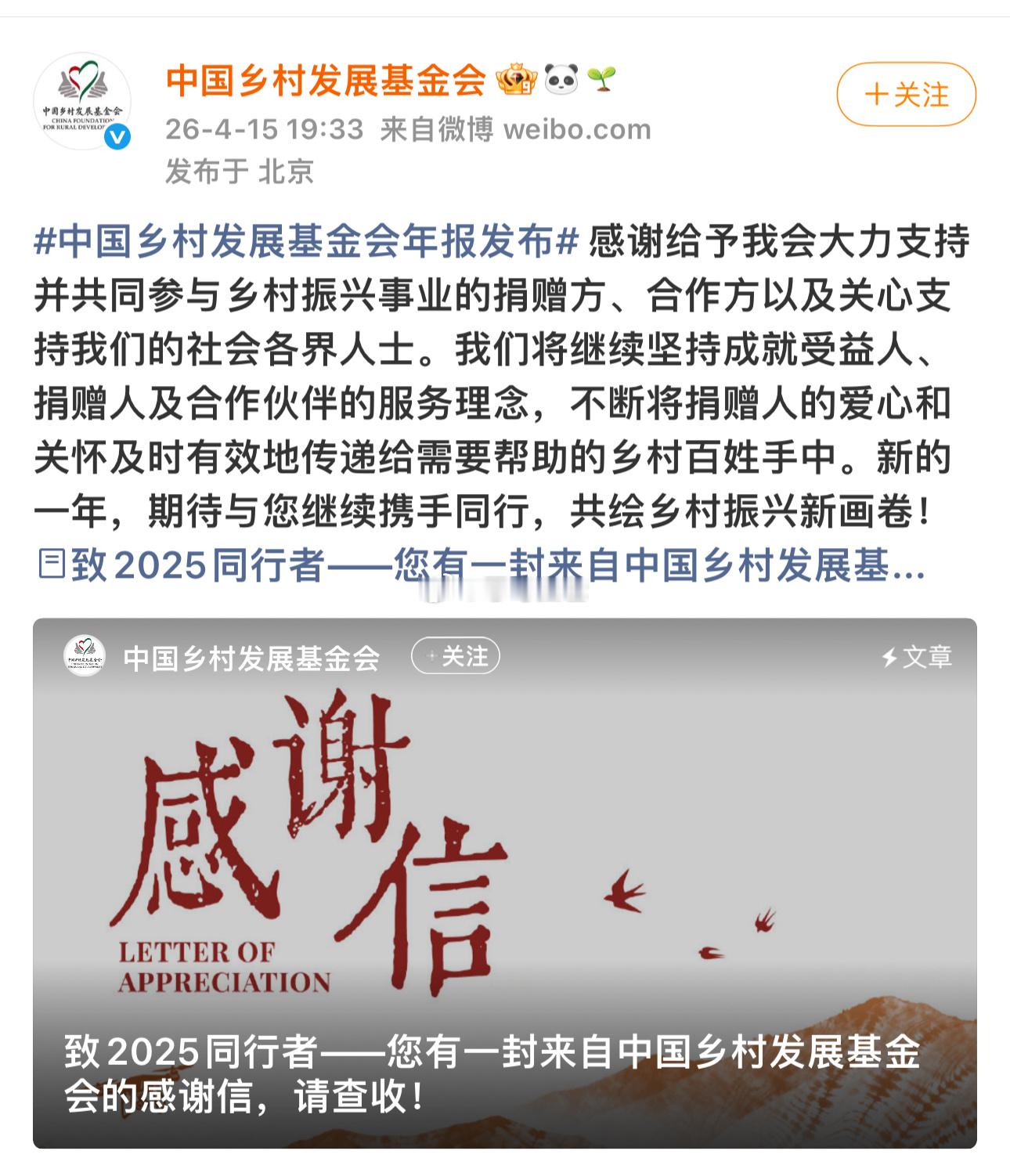The height and width of the screenshot is (1176, 1010).
Task: Click the green sprout icon beside username
Action: pyautogui.click(x=600, y=77)
